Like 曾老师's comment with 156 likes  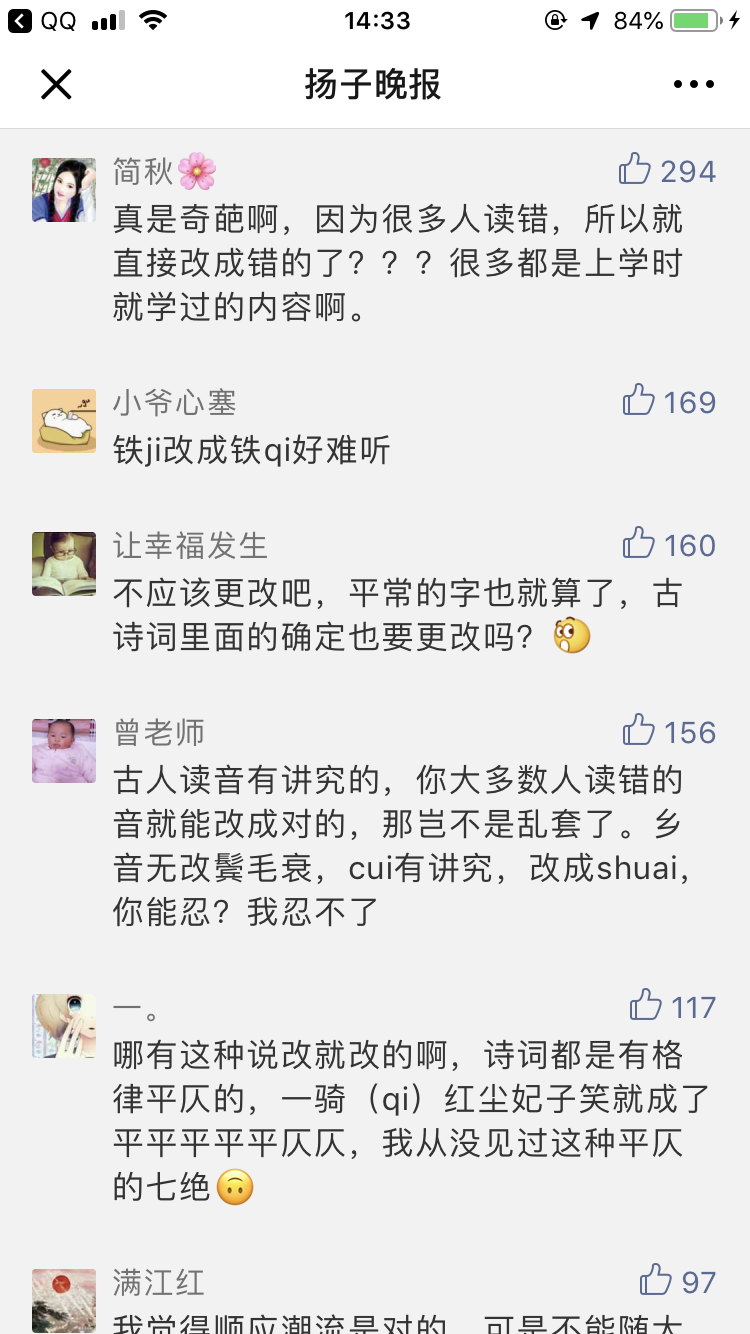tap(639, 731)
